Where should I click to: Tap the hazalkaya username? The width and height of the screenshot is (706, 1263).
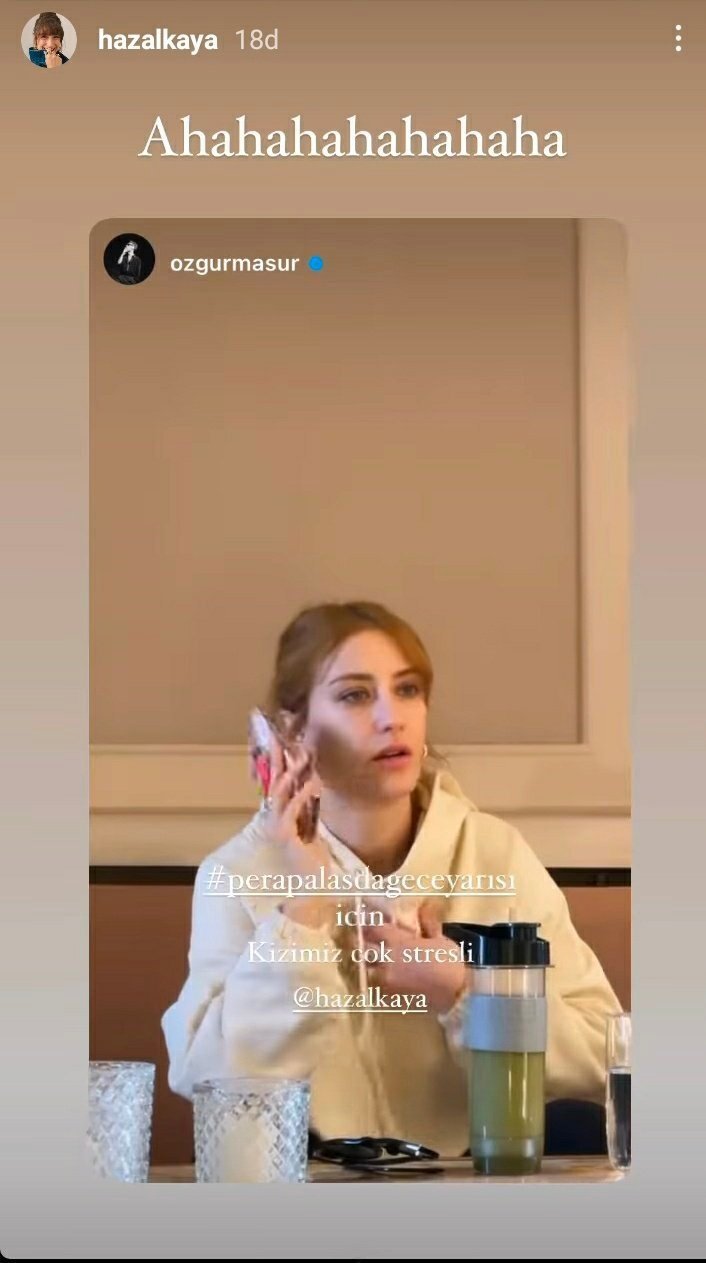coord(157,40)
